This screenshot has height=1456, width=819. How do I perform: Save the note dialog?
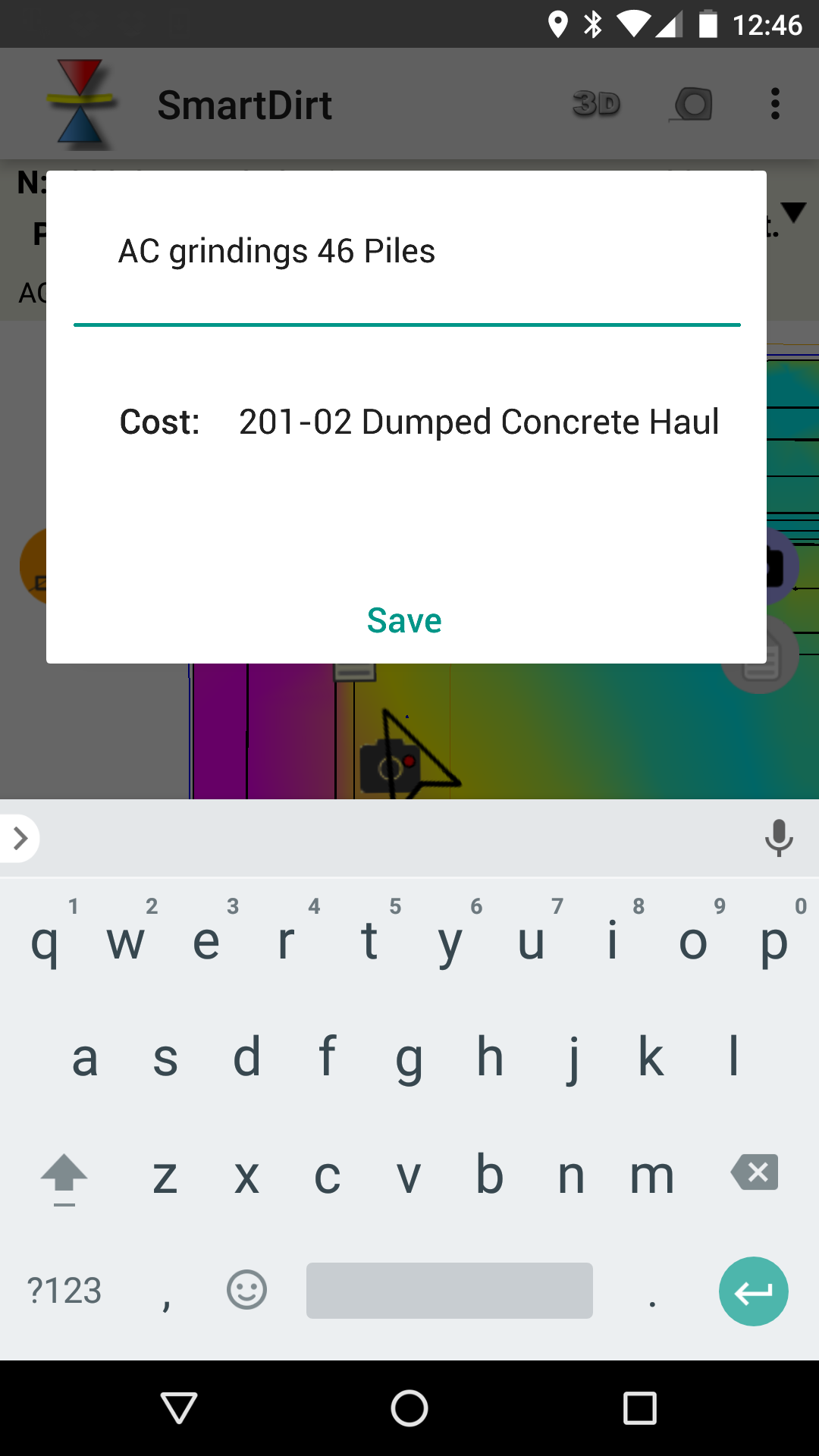point(404,620)
